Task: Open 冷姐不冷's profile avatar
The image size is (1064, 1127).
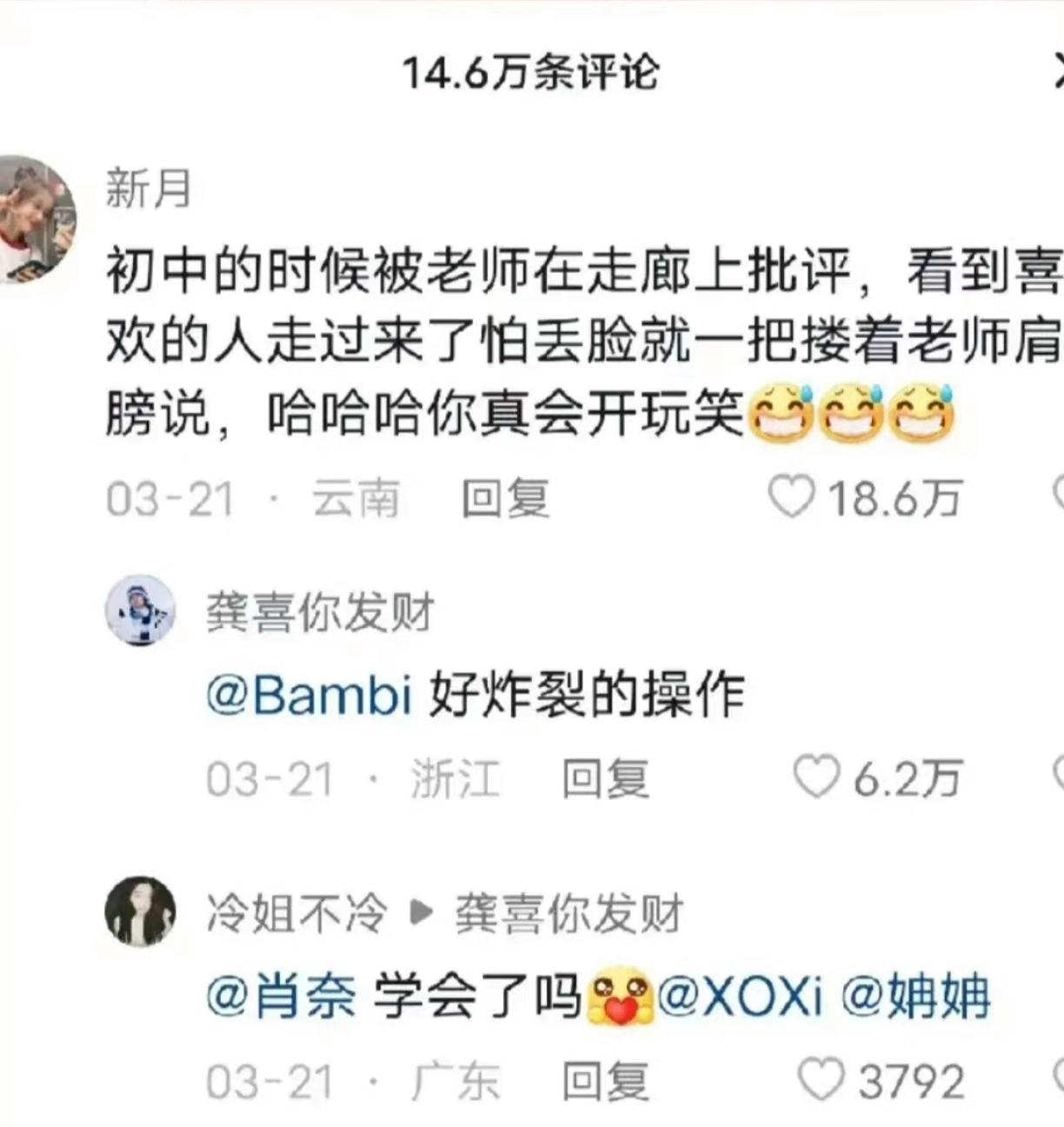Action: coord(140,911)
